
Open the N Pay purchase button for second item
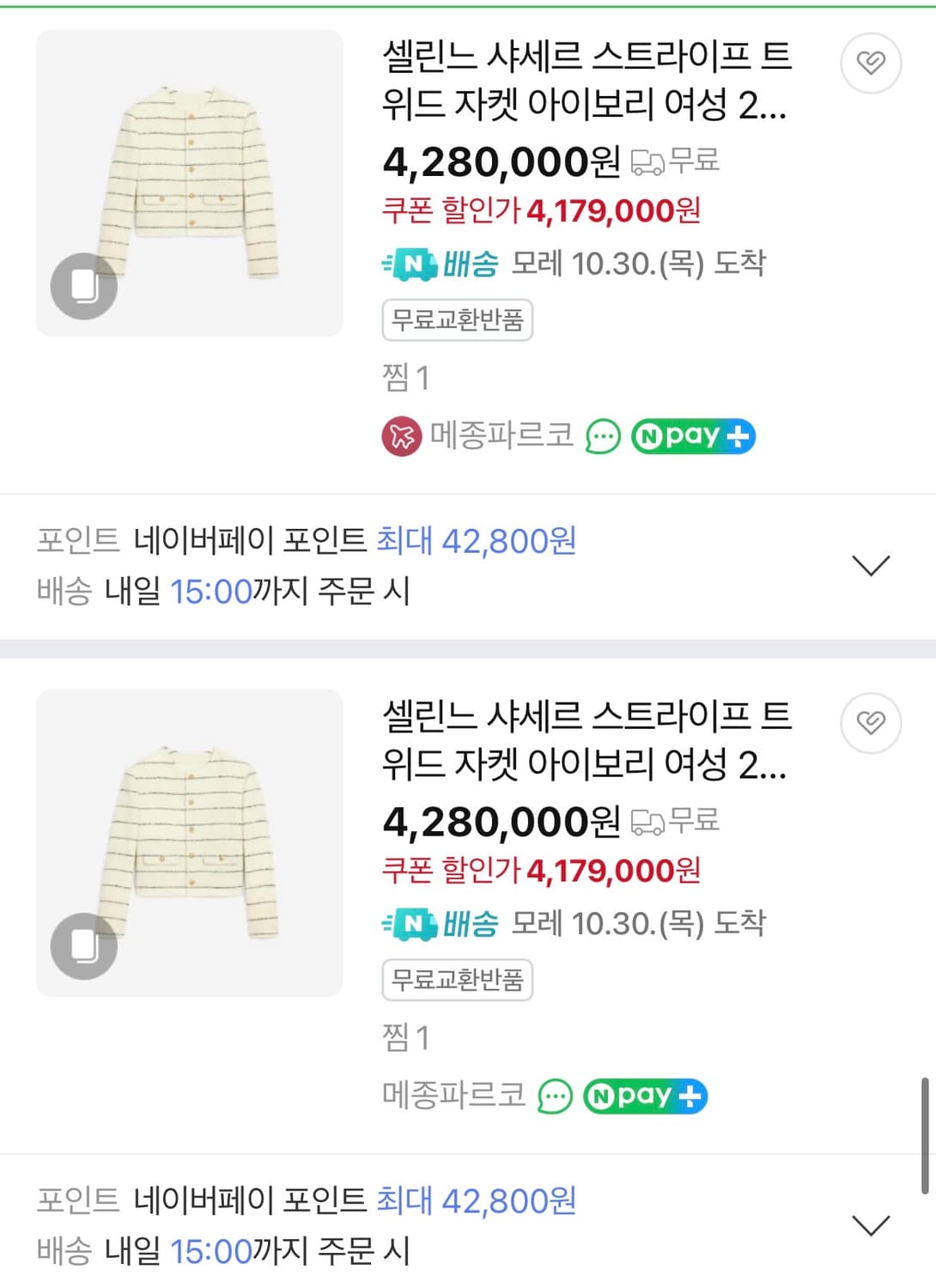(647, 1096)
